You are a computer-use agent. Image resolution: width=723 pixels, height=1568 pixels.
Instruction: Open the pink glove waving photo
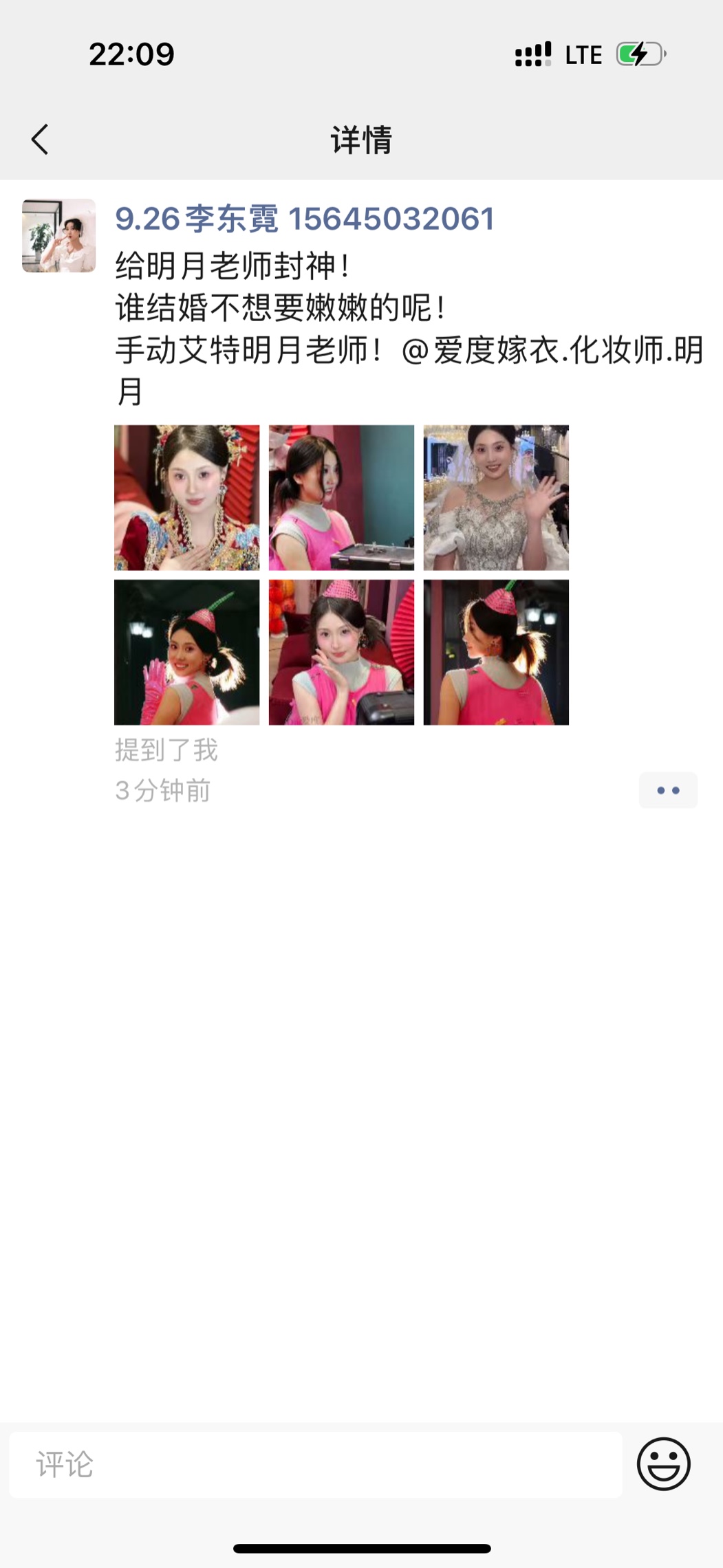(x=187, y=652)
